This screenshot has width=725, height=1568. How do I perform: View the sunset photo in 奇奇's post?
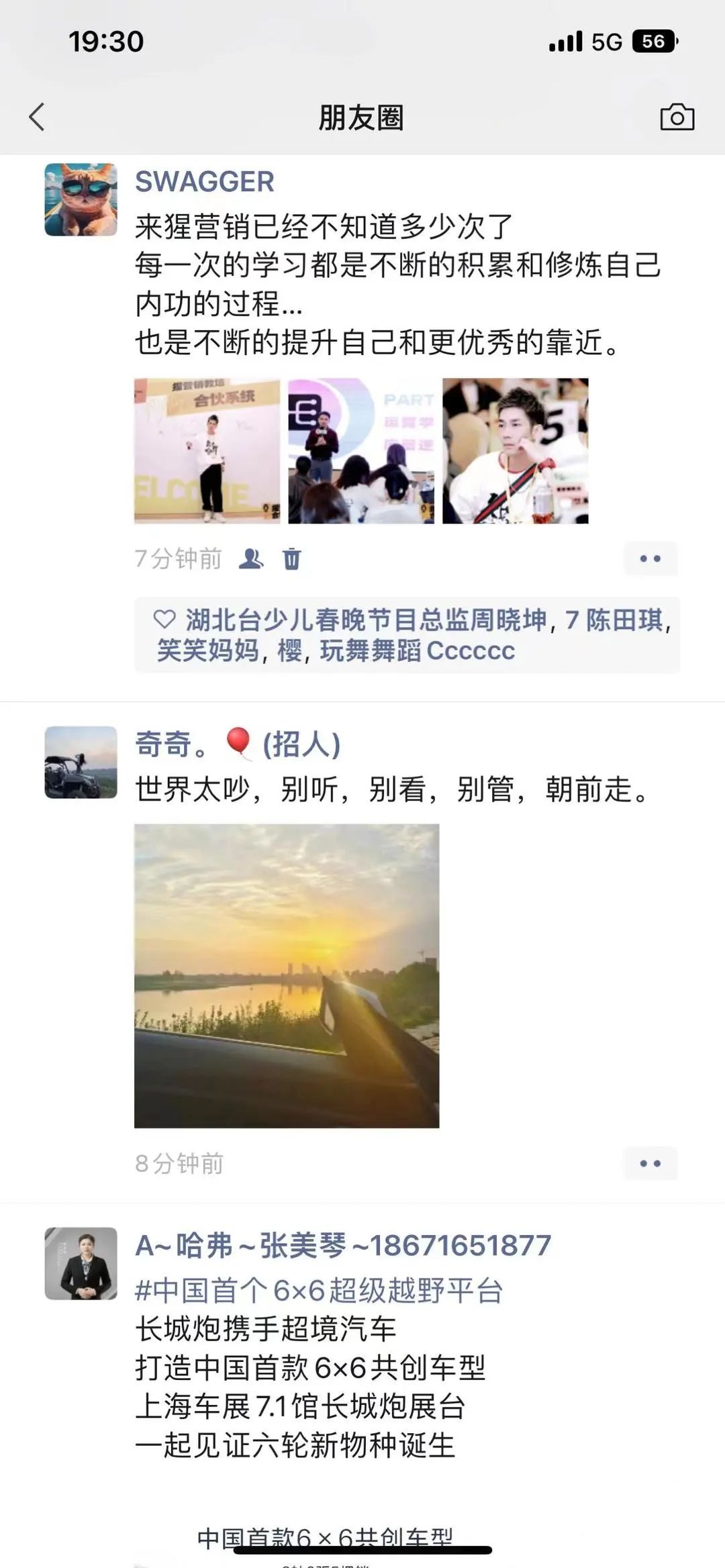pyautogui.click(x=287, y=975)
